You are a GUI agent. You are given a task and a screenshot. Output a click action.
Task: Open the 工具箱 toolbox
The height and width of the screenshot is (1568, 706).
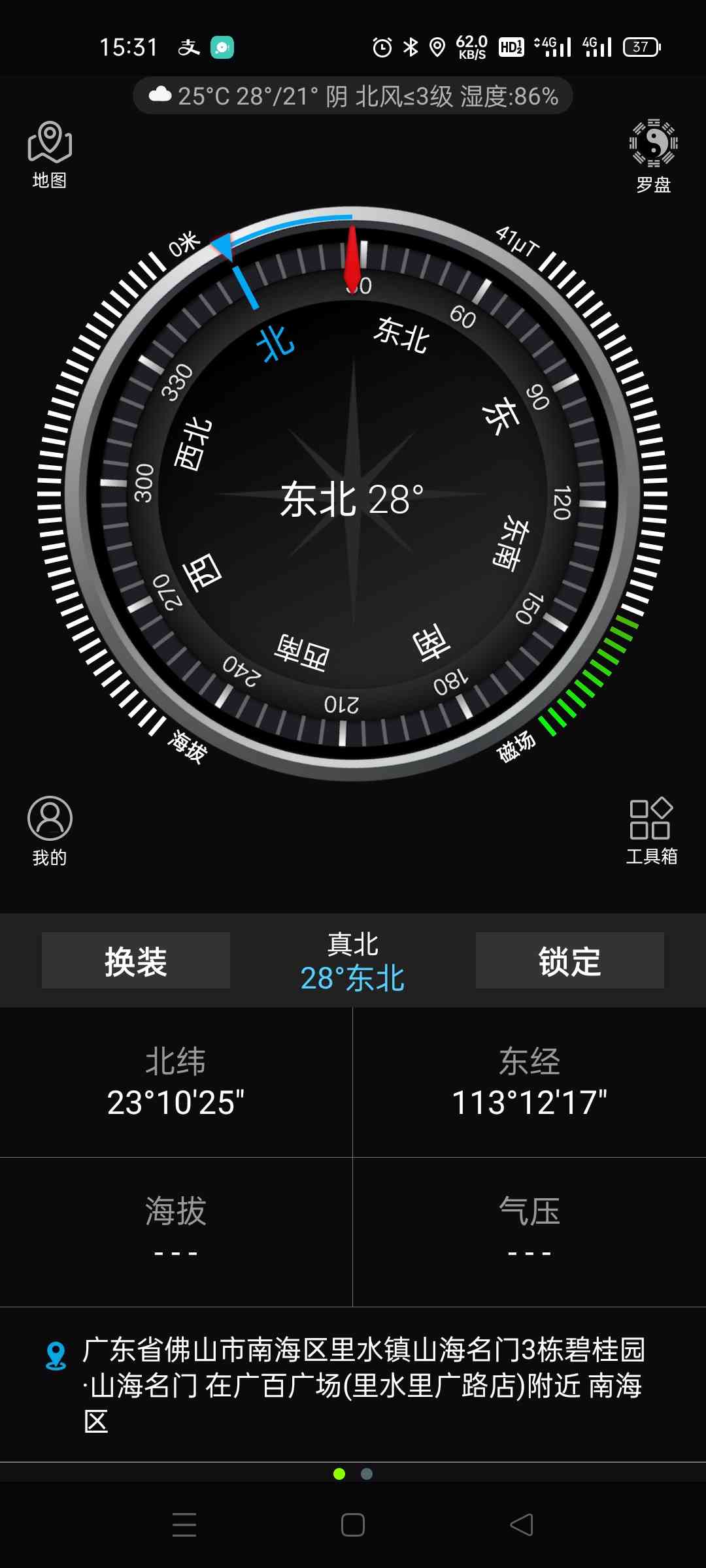click(x=651, y=830)
